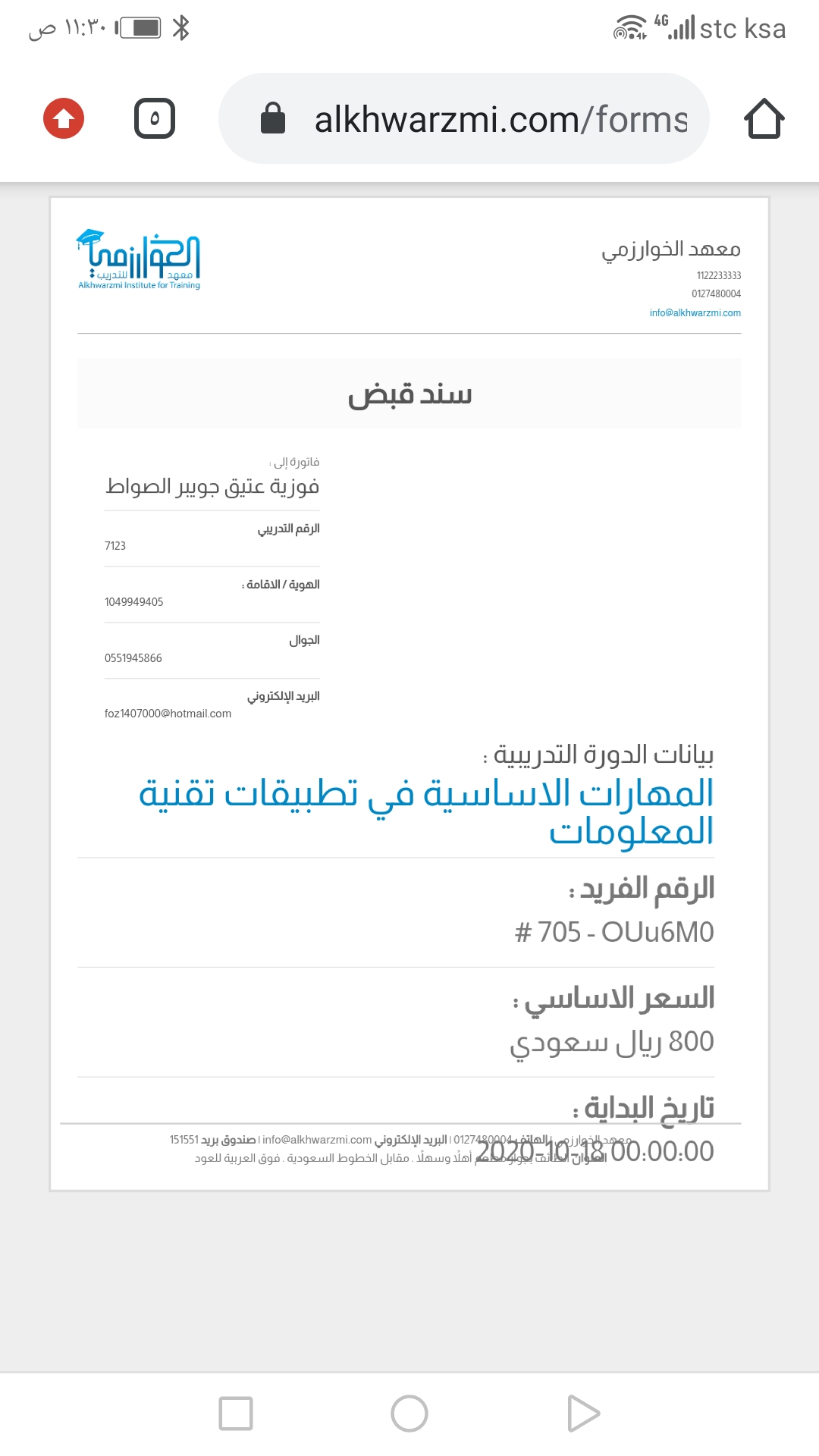Screen dimensions: 819x1456
Task: Tap the red upload arrow icon
Action: coord(64,118)
